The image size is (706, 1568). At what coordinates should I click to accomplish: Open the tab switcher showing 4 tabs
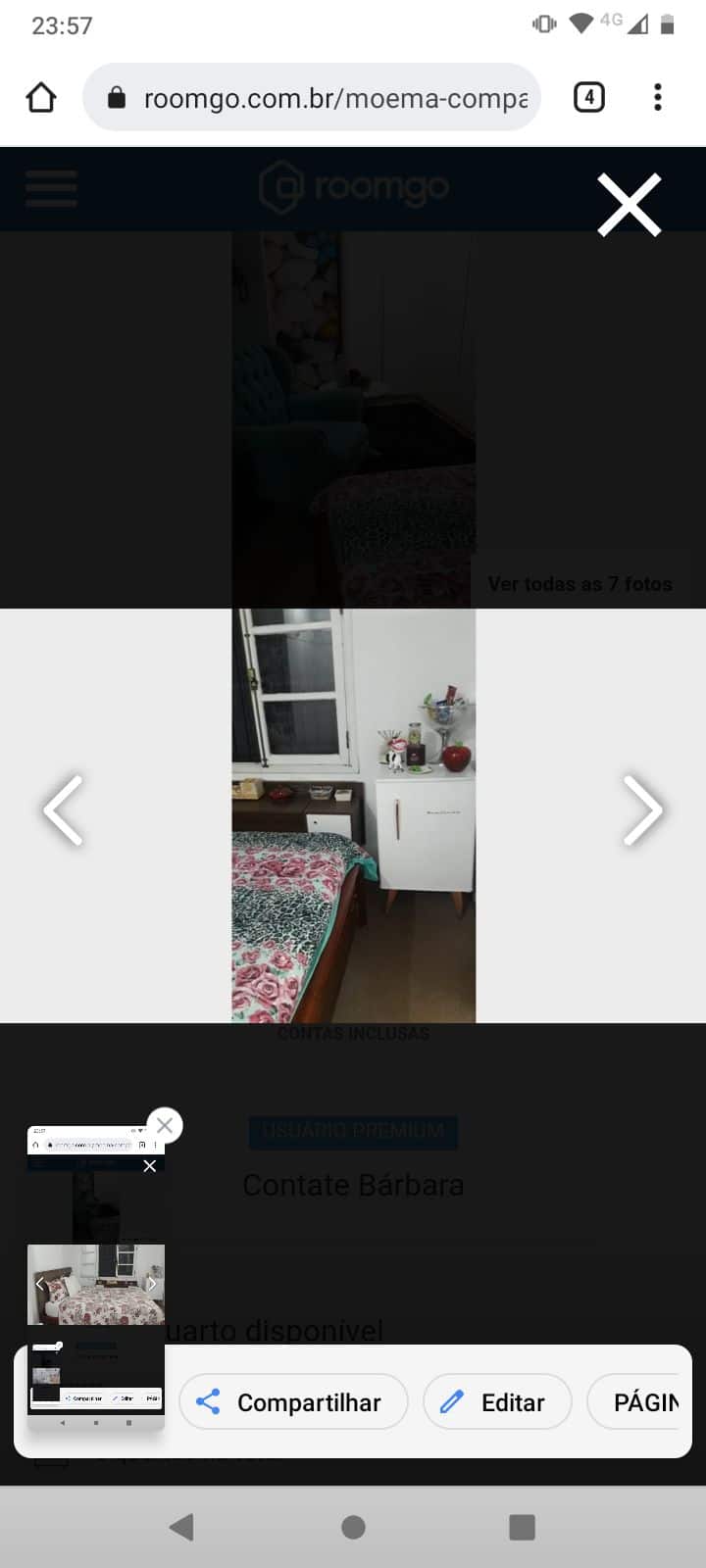tap(588, 97)
